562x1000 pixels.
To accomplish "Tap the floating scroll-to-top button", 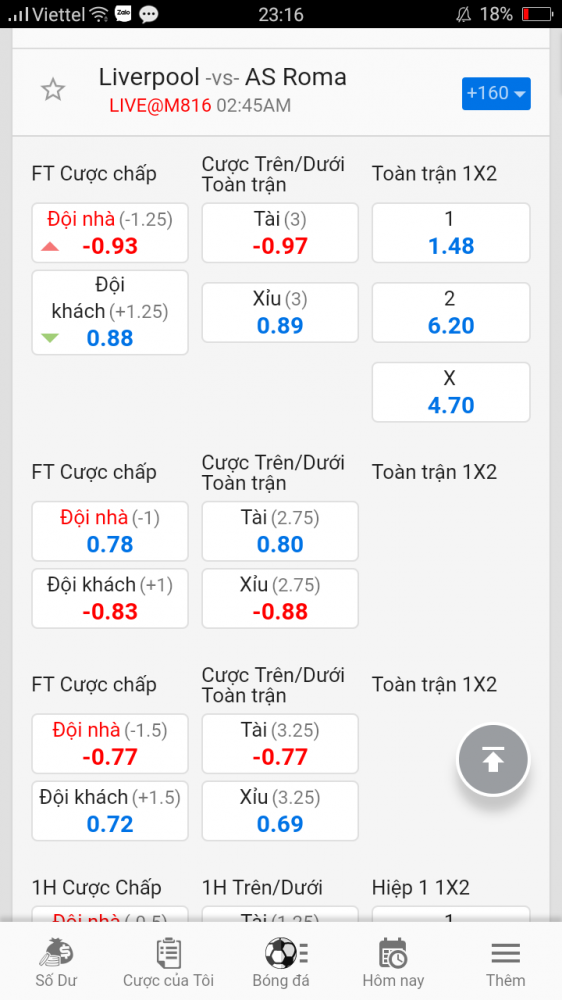I will (x=493, y=760).
